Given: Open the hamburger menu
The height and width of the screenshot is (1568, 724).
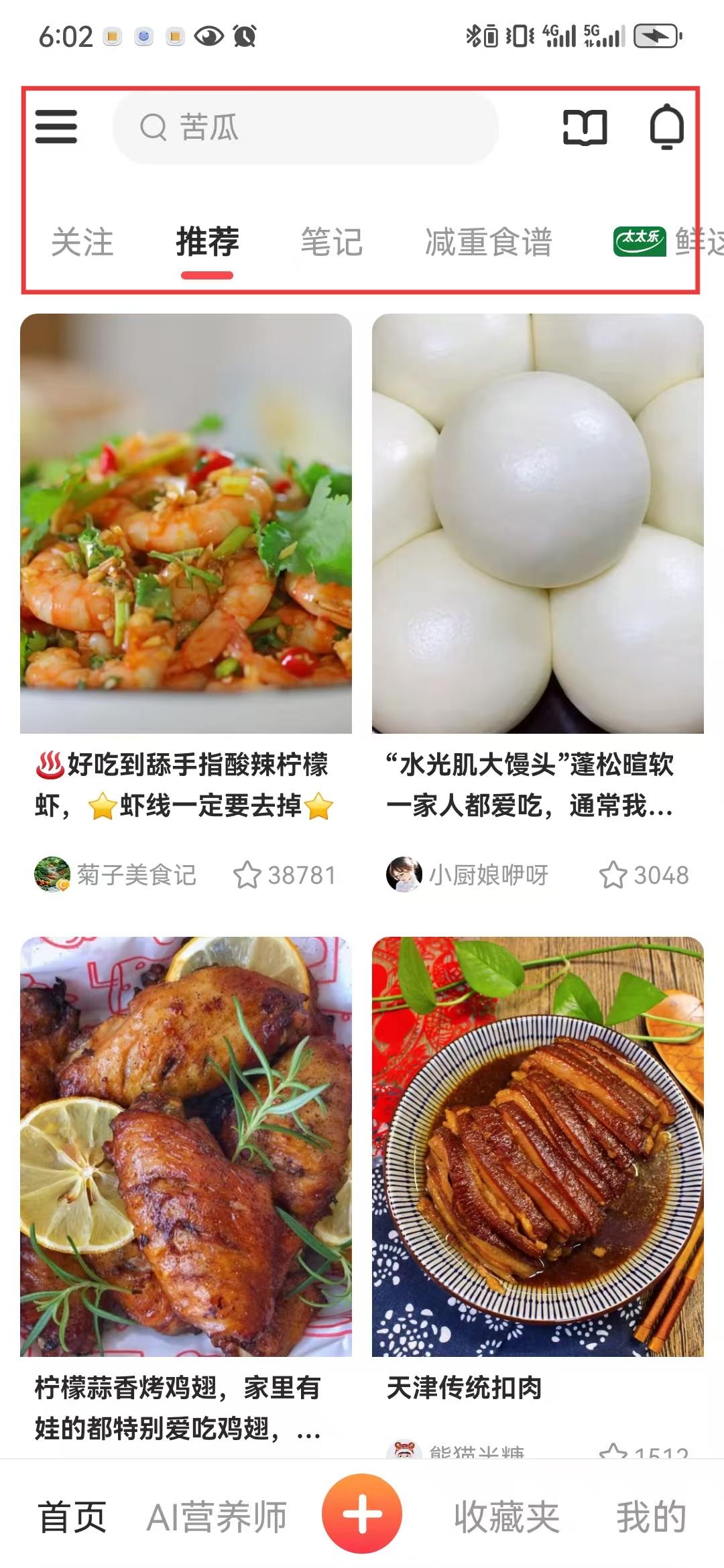Looking at the screenshot, I should [x=56, y=127].
